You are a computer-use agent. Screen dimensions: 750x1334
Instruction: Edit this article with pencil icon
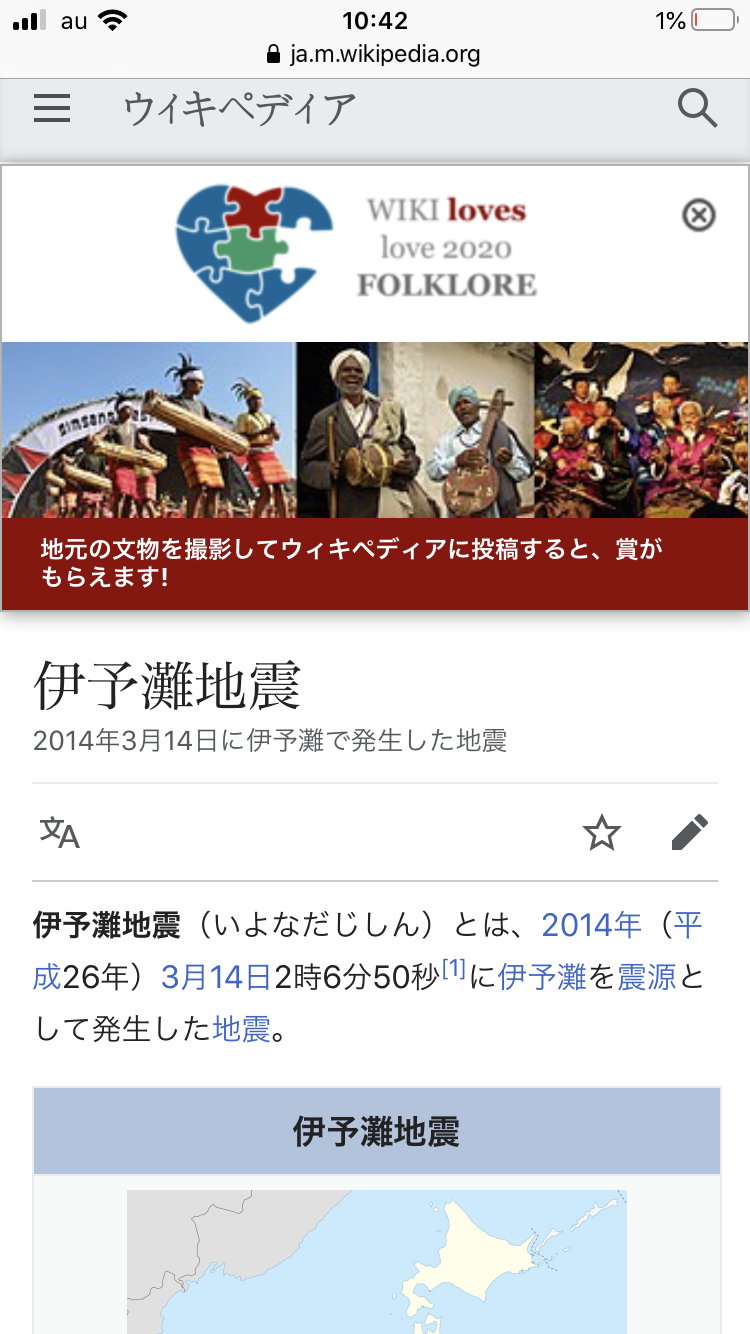pyautogui.click(x=689, y=832)
